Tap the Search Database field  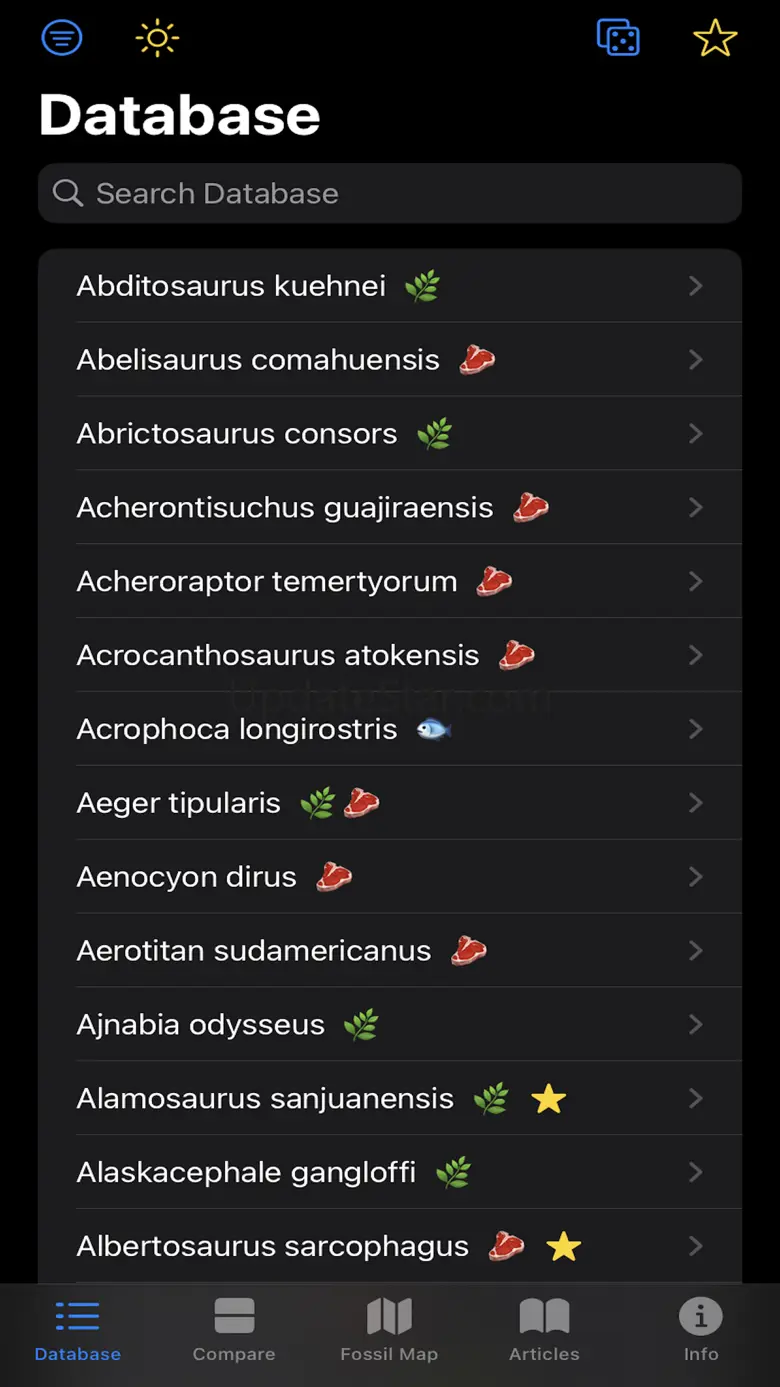(390, 193)
